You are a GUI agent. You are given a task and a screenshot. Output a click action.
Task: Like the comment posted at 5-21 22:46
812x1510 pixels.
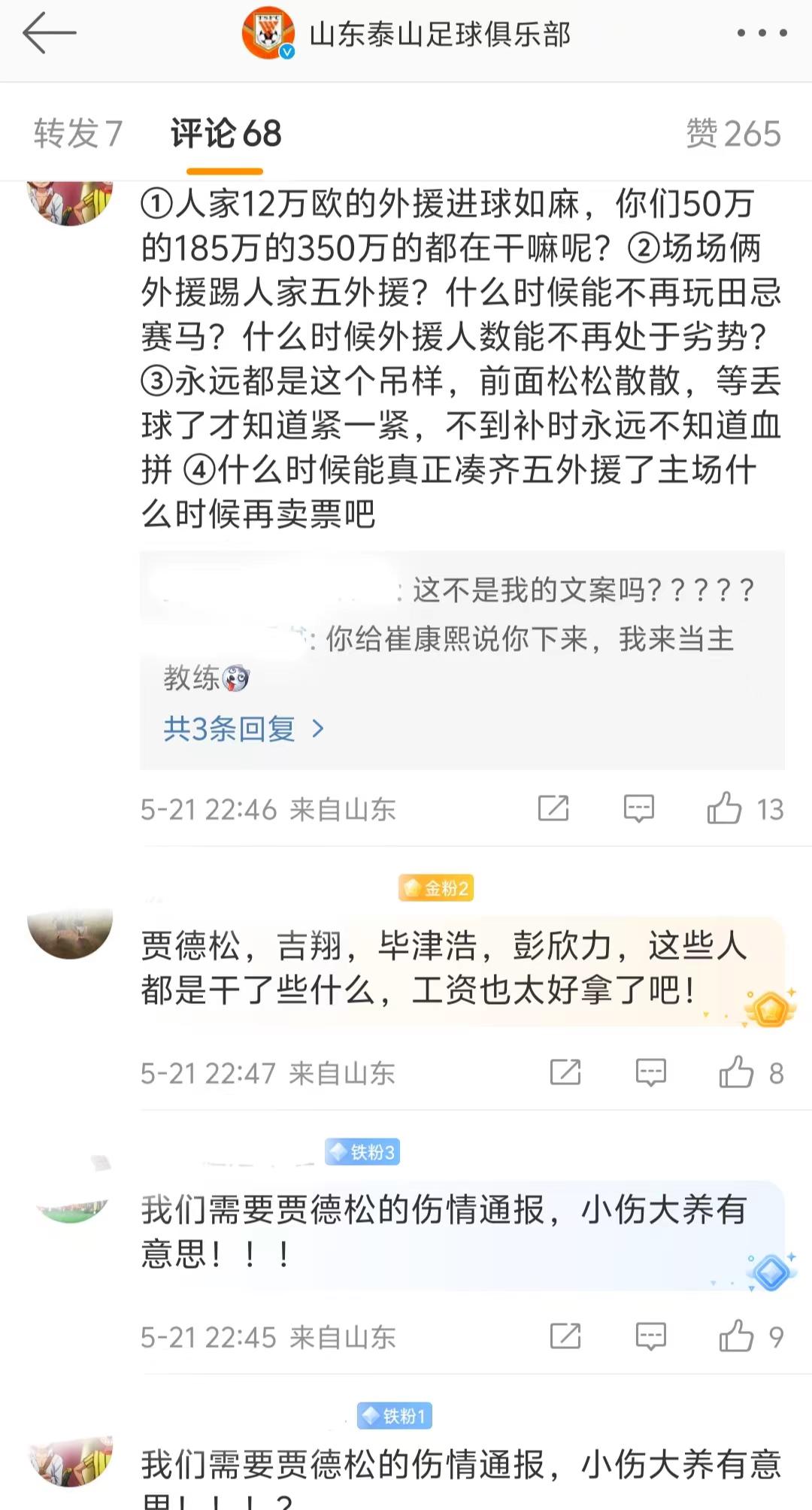tap(725, 809)
